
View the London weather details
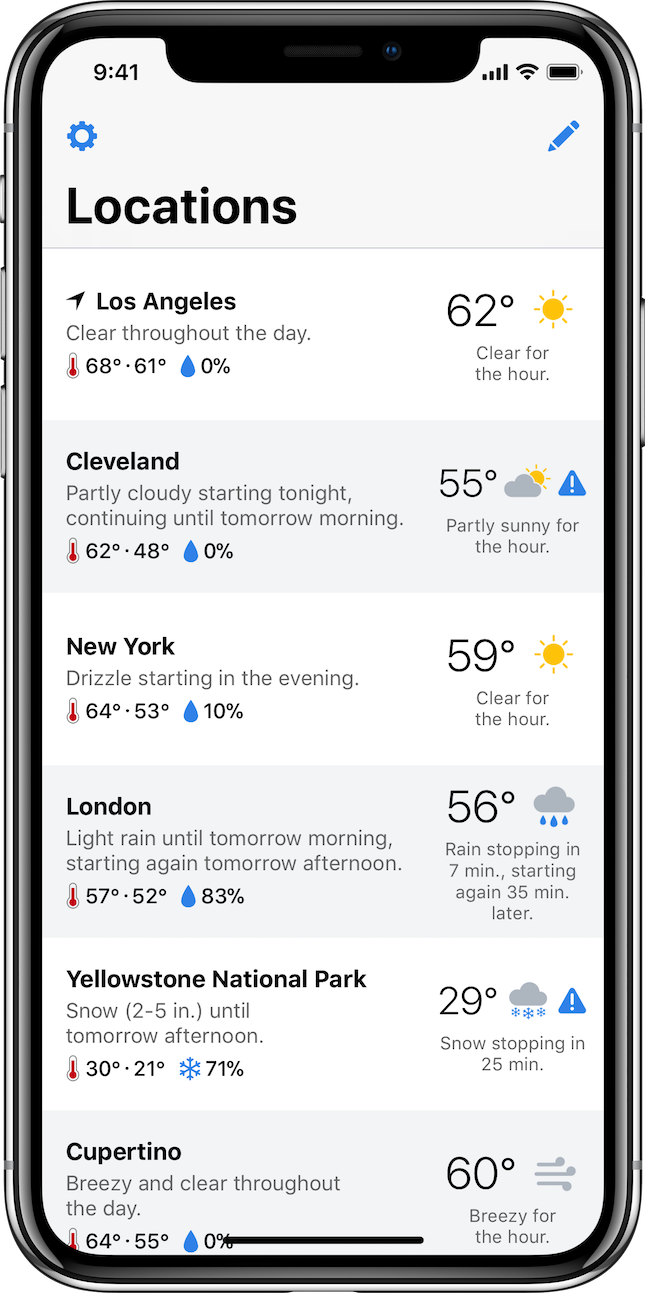point(323,851)
